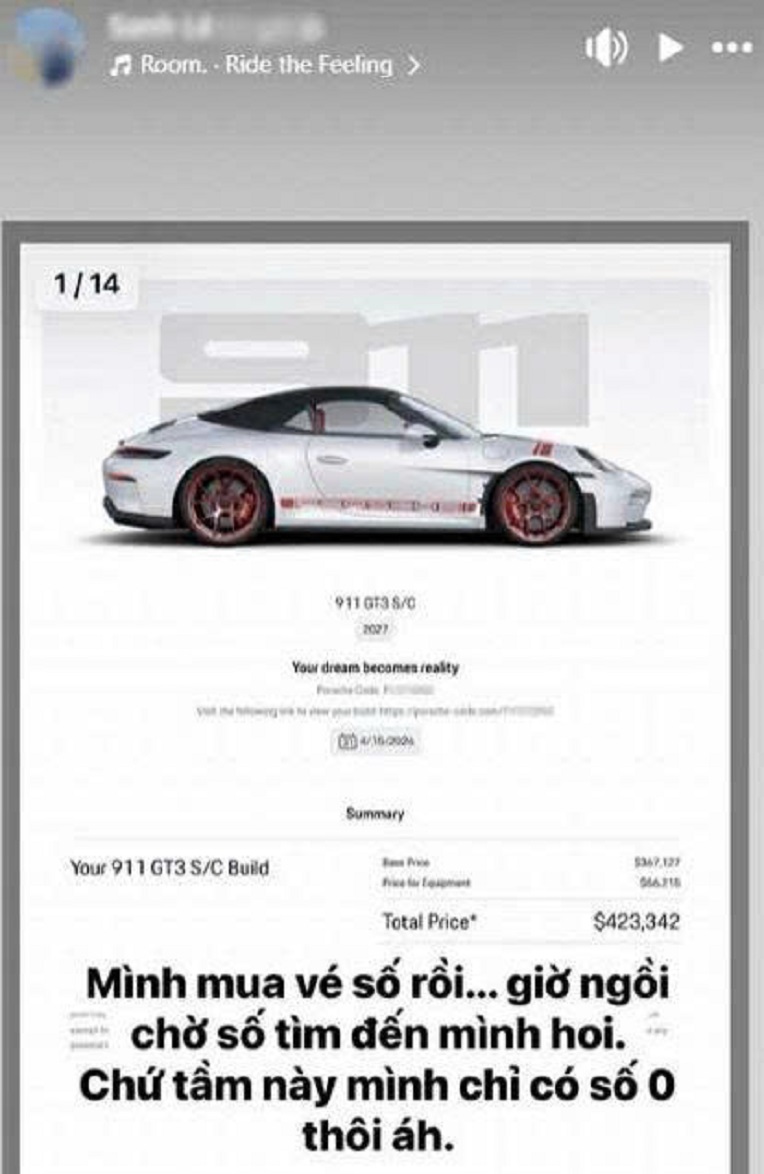View the story poster's profile picture
The width and height of the screenshot is (764, 1174).
(x=48, y=45)
